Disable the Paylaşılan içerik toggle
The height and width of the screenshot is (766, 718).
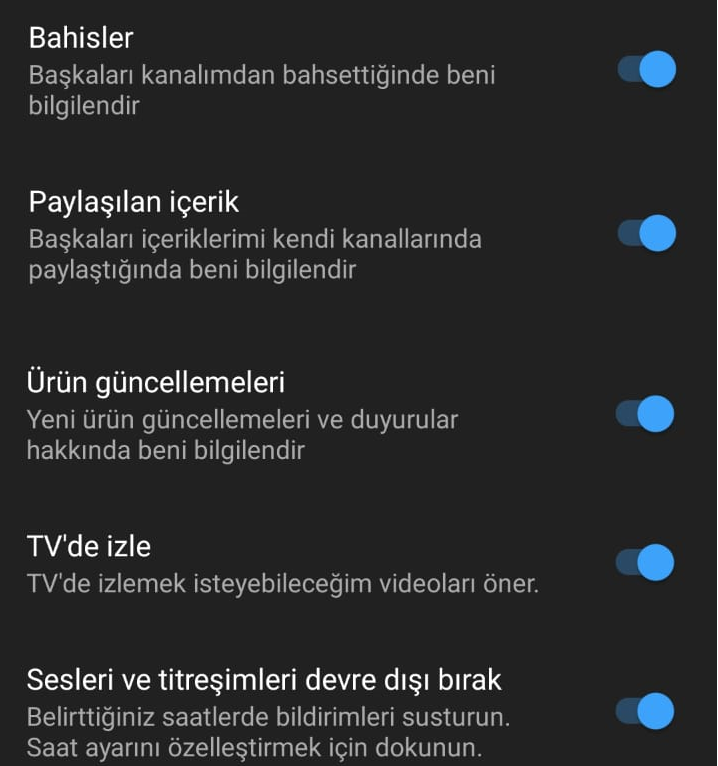point(646,233)
